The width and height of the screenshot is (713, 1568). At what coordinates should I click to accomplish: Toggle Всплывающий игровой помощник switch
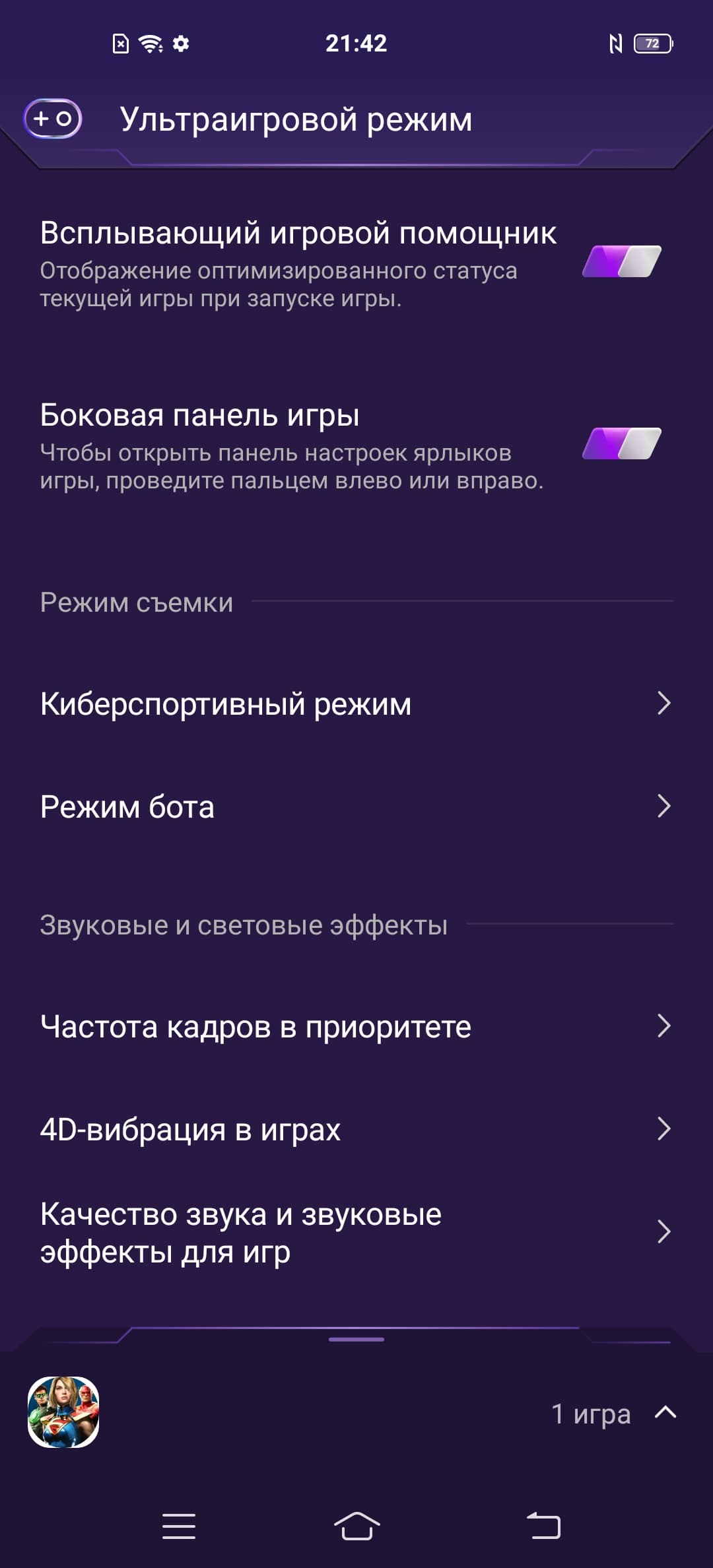[621, 261]
